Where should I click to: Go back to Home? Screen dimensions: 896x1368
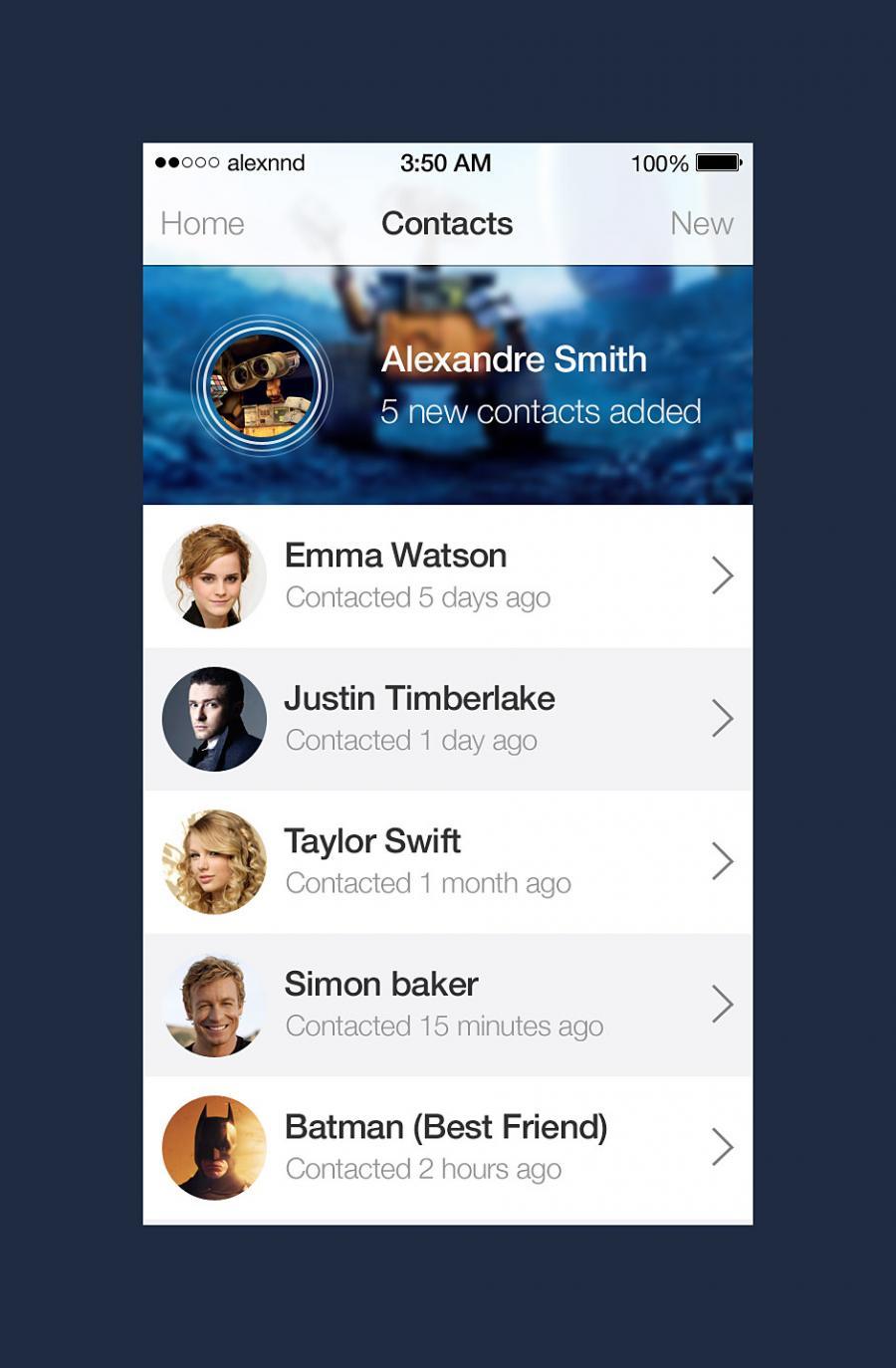point(202,223)
